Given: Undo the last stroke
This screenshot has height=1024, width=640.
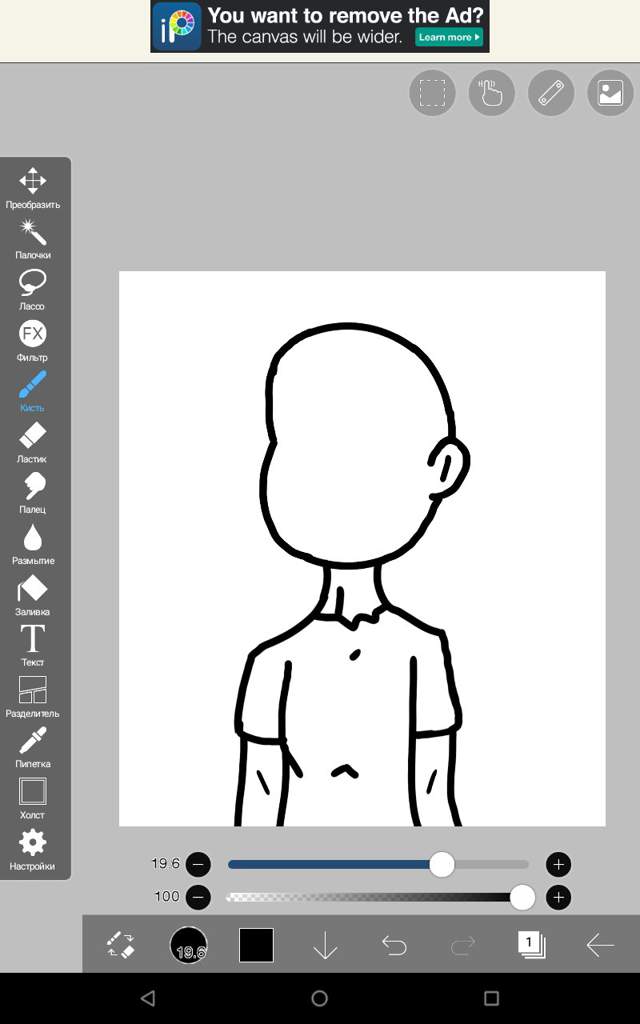Looking at the screenshot, I should pos(394,945).
